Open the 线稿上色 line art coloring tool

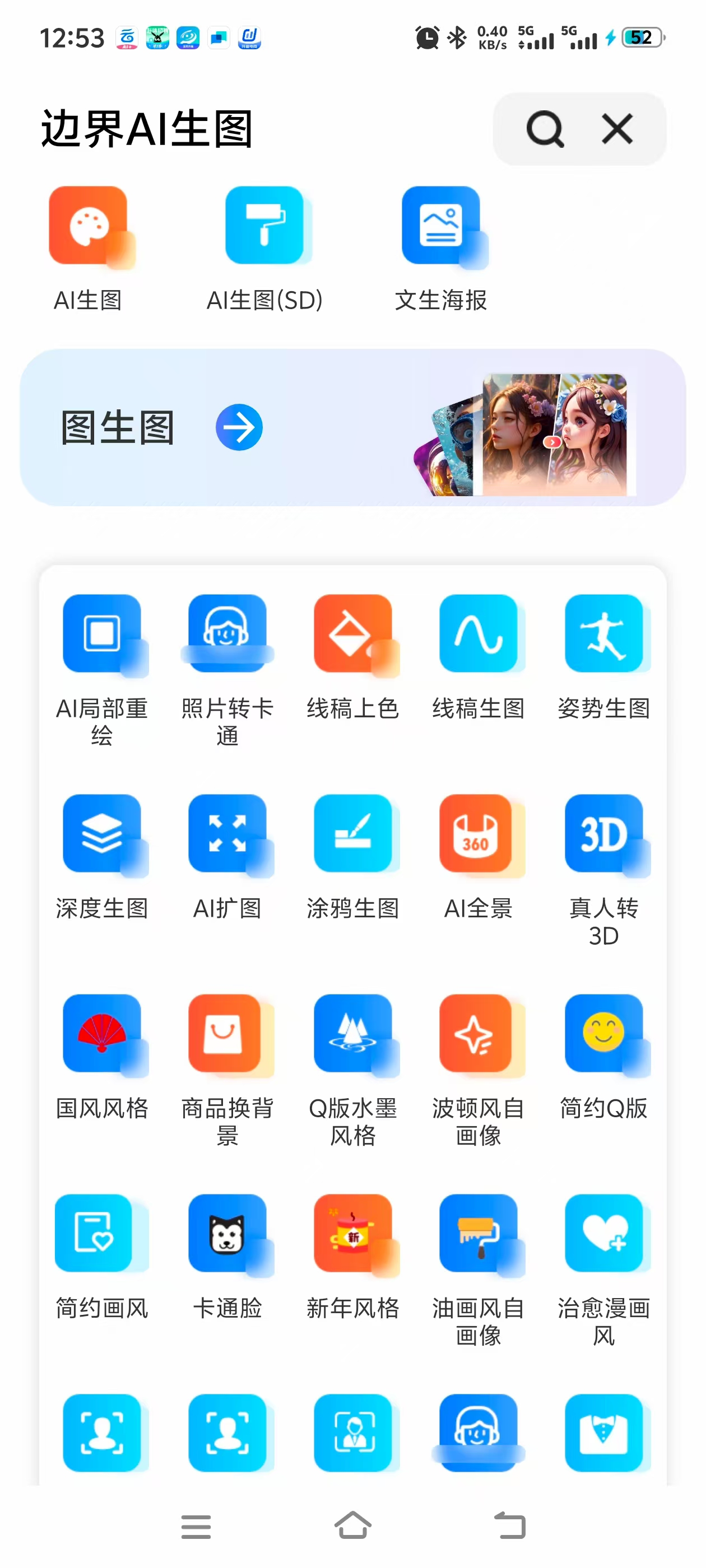point(355,645)
